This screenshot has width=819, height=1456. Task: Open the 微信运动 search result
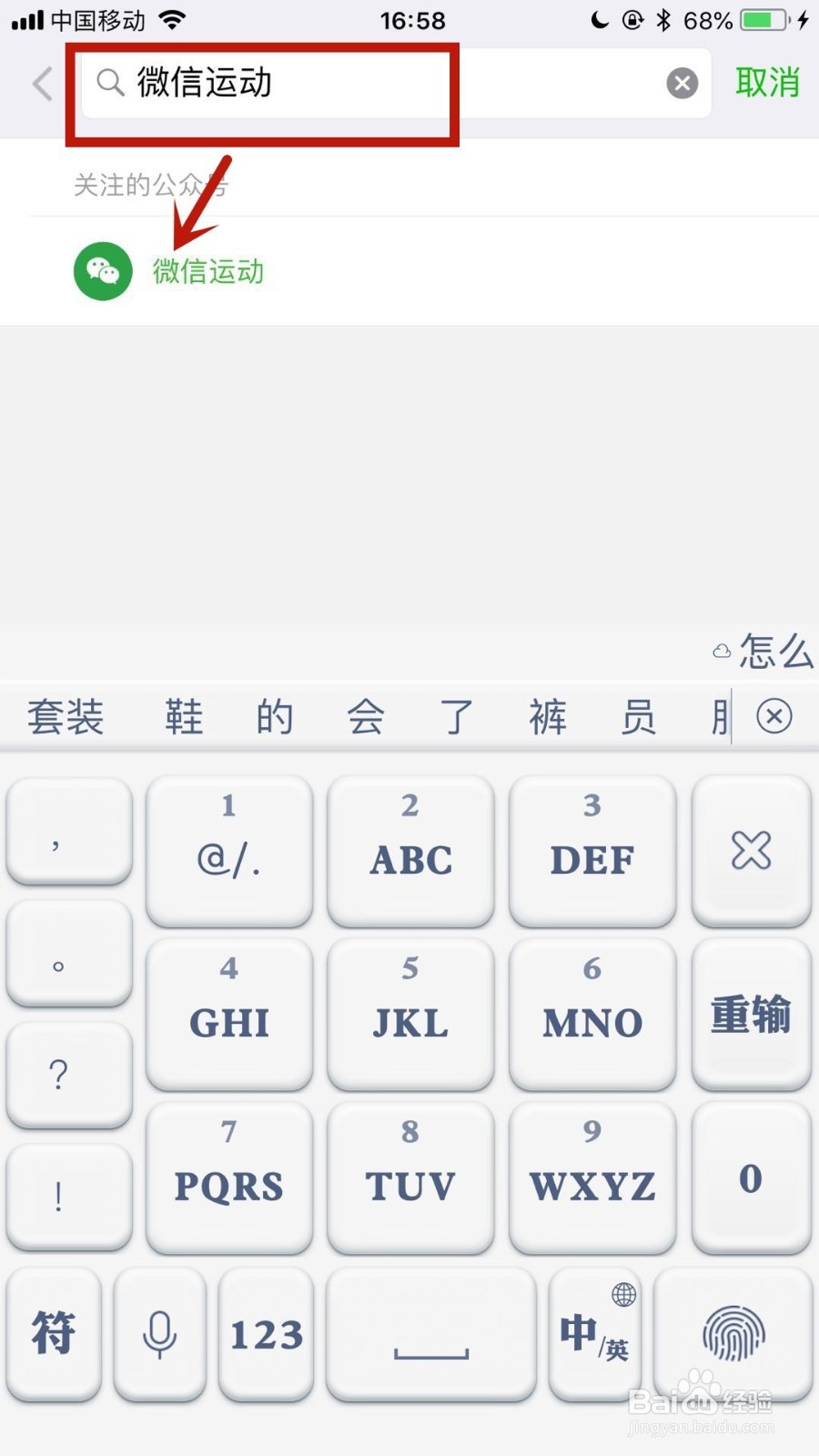[207, 270]
